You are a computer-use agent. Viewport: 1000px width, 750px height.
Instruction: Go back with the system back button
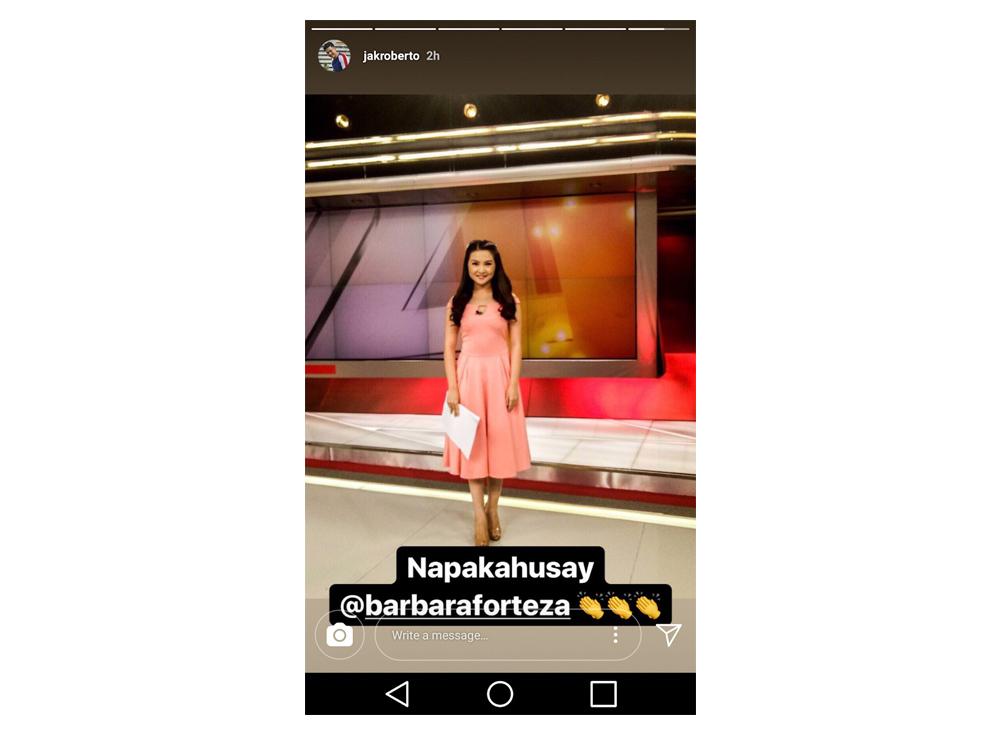397,694
